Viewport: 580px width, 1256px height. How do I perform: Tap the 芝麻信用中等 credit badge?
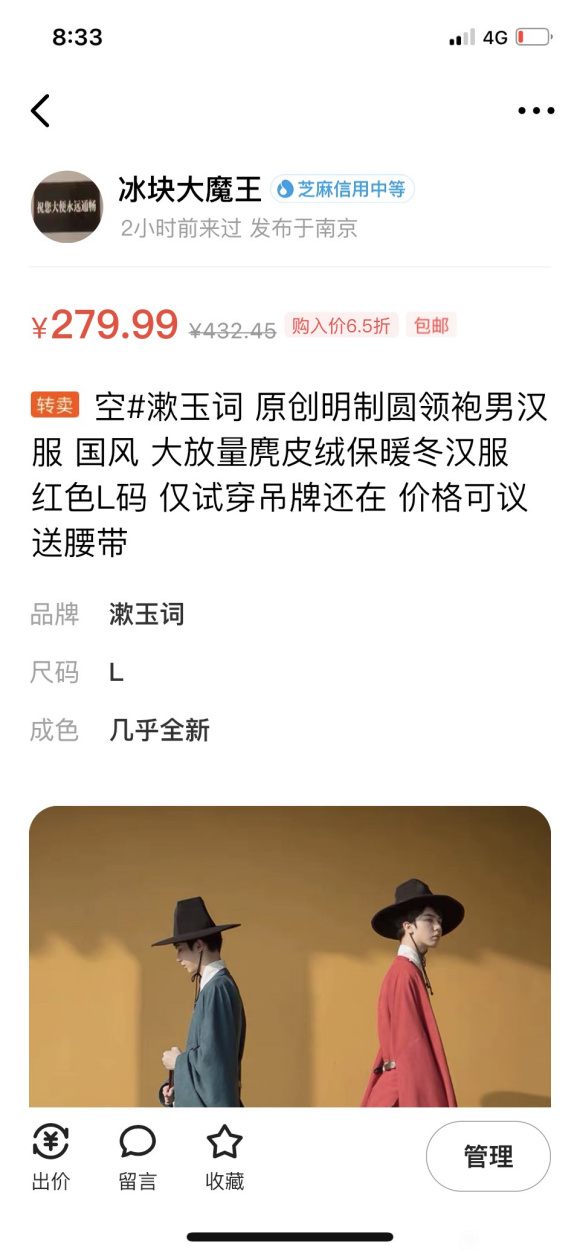click(x=342, y=189)
